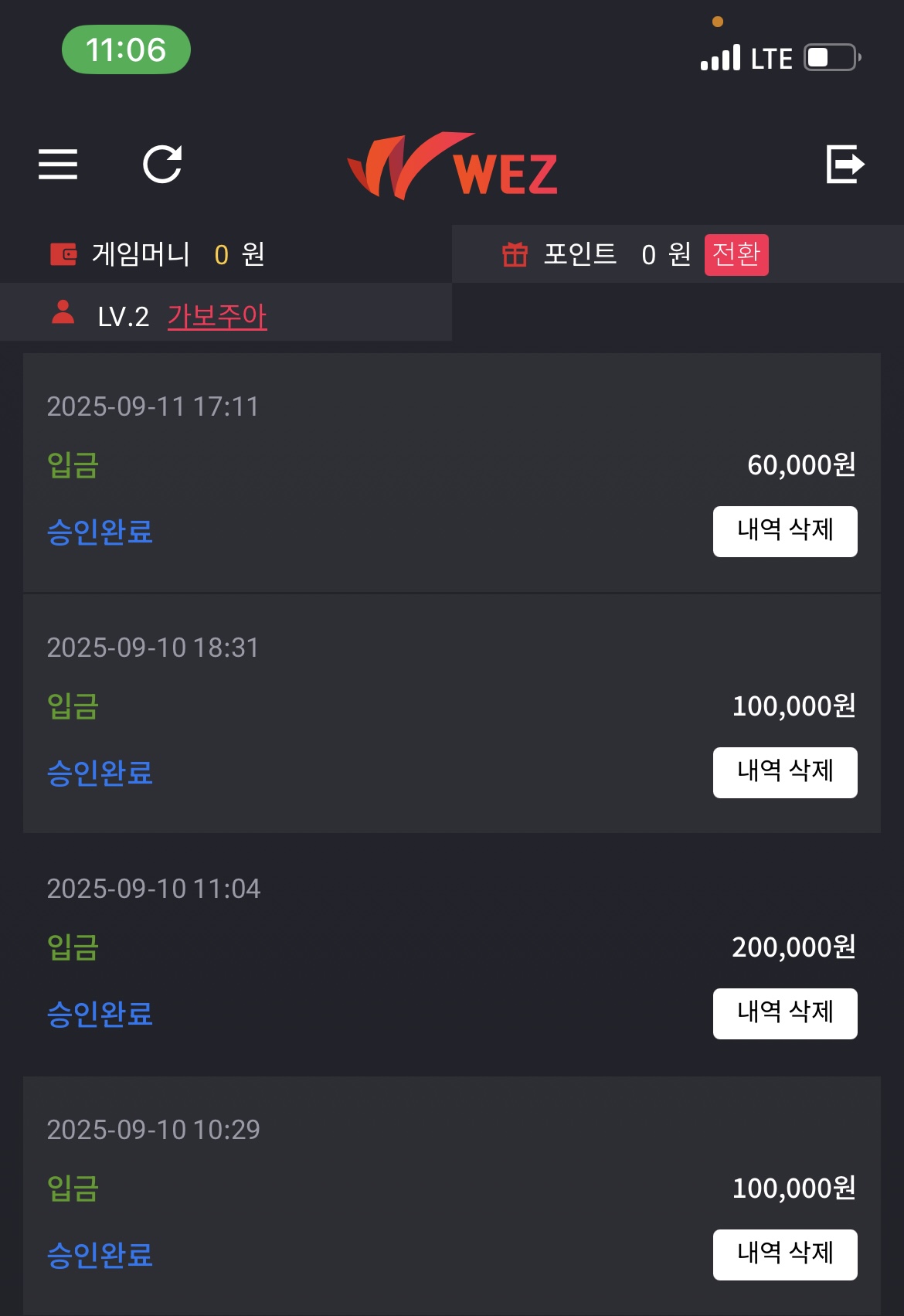Delete the 2025-09-10 10:29 deposit record
904x1316 pixels.
[784, 1254]
